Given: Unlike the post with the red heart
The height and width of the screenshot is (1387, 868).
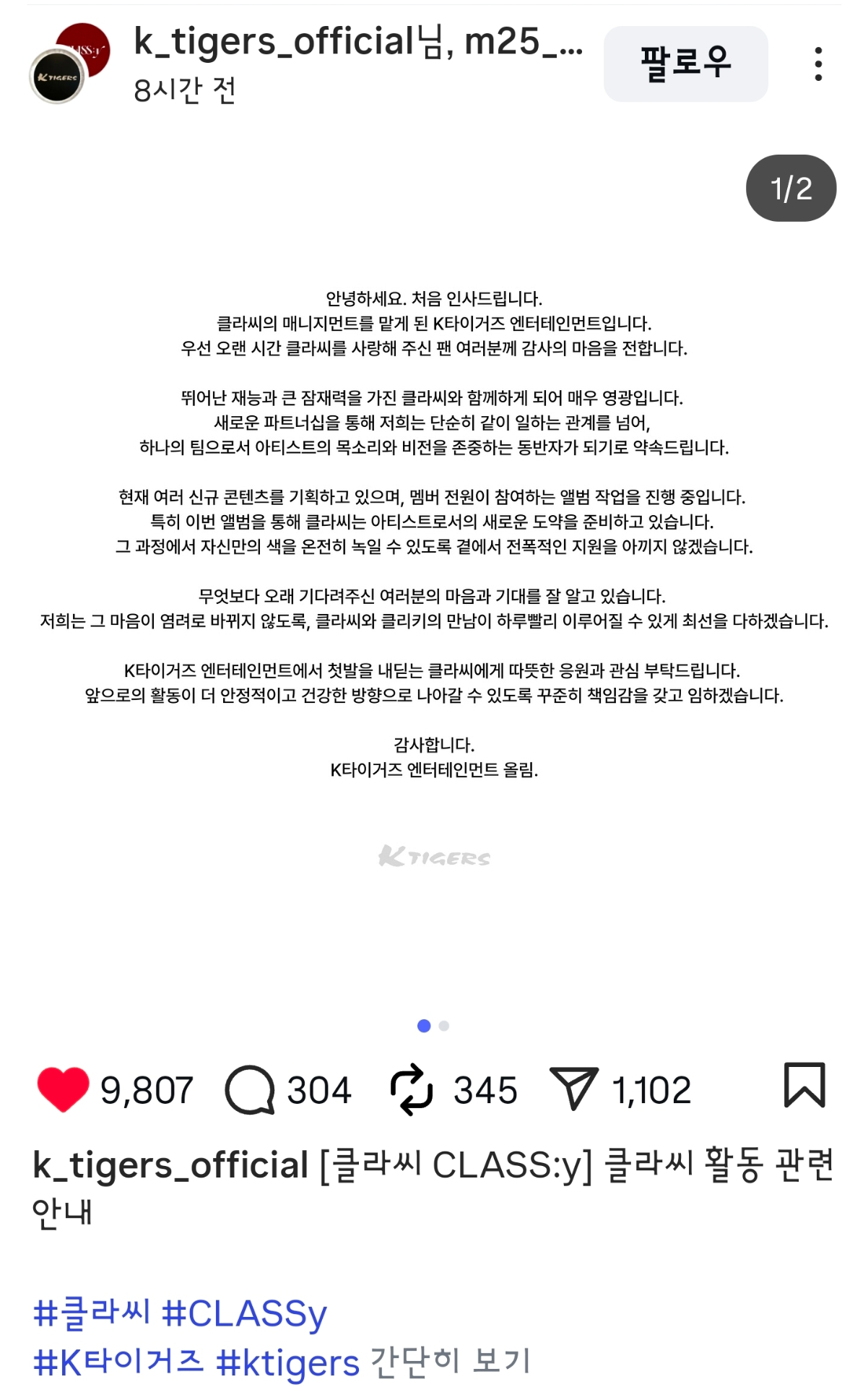Looking at the screenshot, I should 63,1089.
